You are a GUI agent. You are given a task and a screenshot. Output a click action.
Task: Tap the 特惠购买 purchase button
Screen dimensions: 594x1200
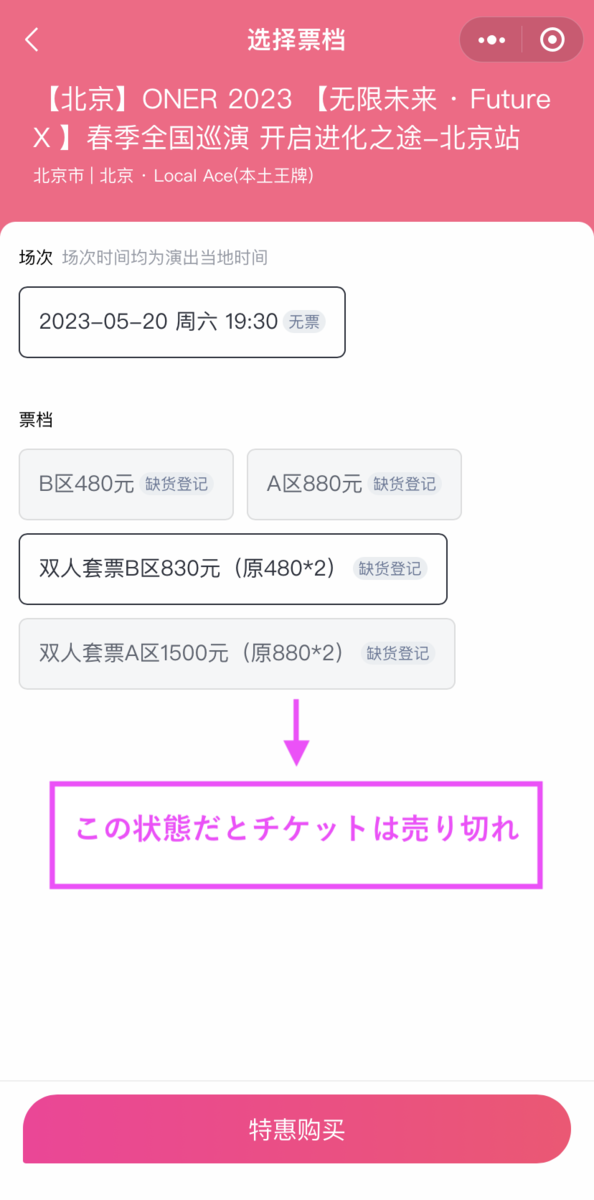coord(297,1129)
